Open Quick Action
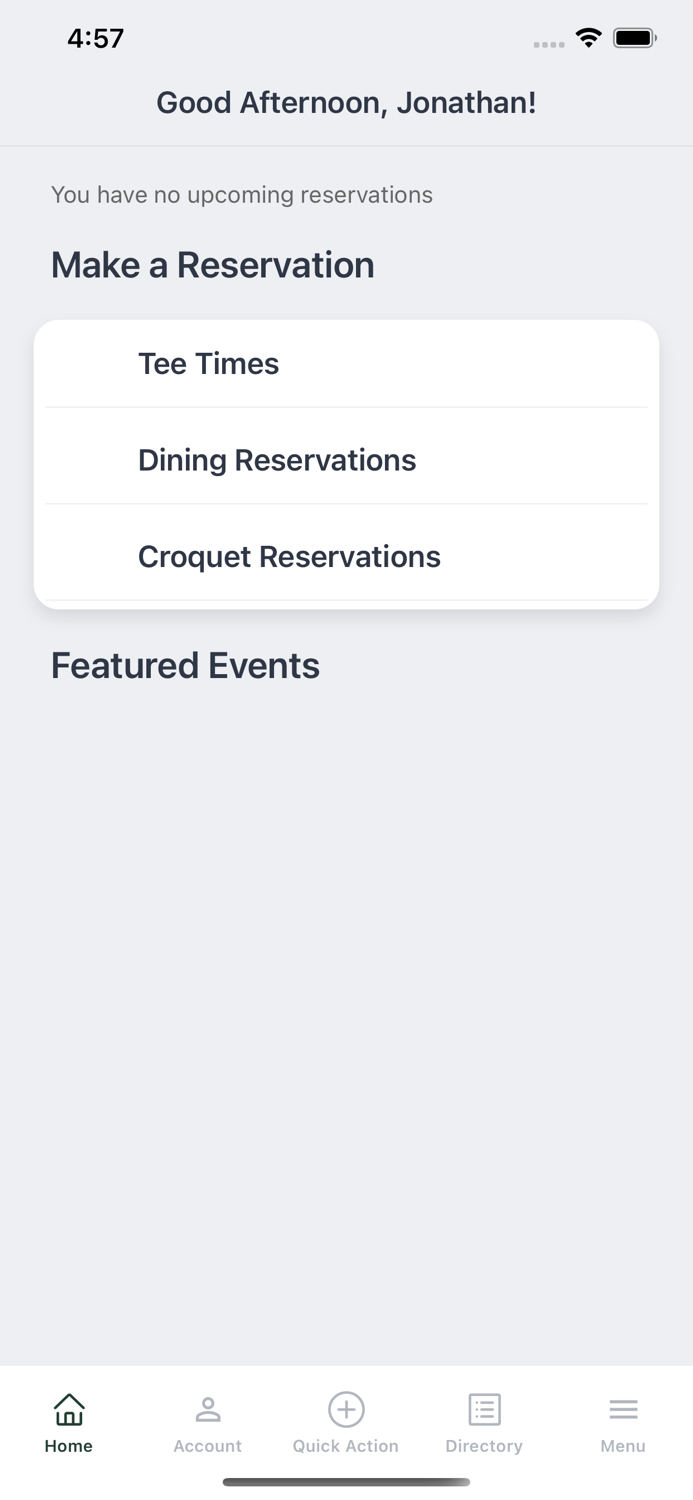Viewport: 693px width, 1500px height. click(346, 1422)
